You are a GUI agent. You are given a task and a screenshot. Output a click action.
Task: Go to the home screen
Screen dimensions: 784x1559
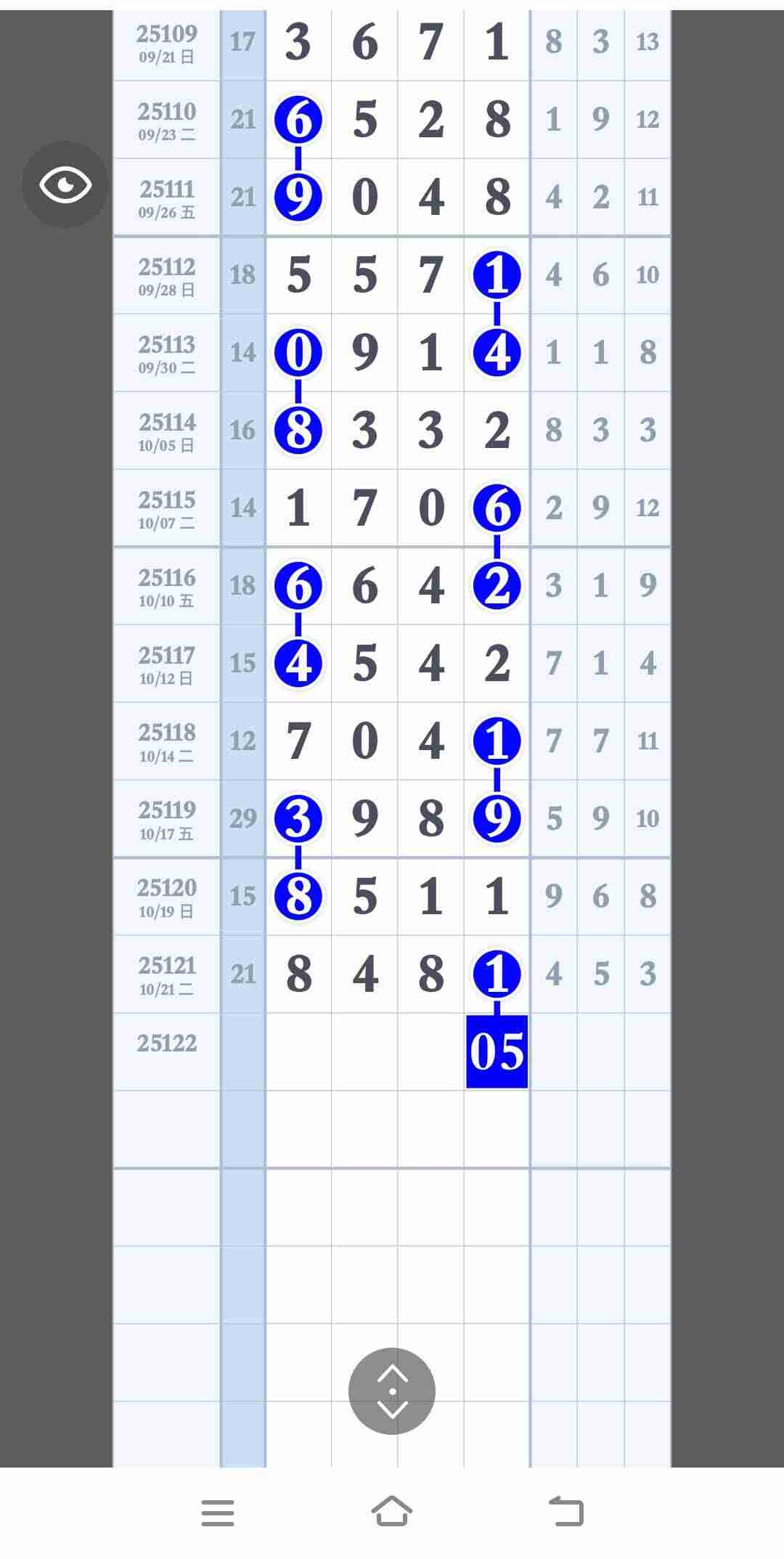tap(392, 1512)
